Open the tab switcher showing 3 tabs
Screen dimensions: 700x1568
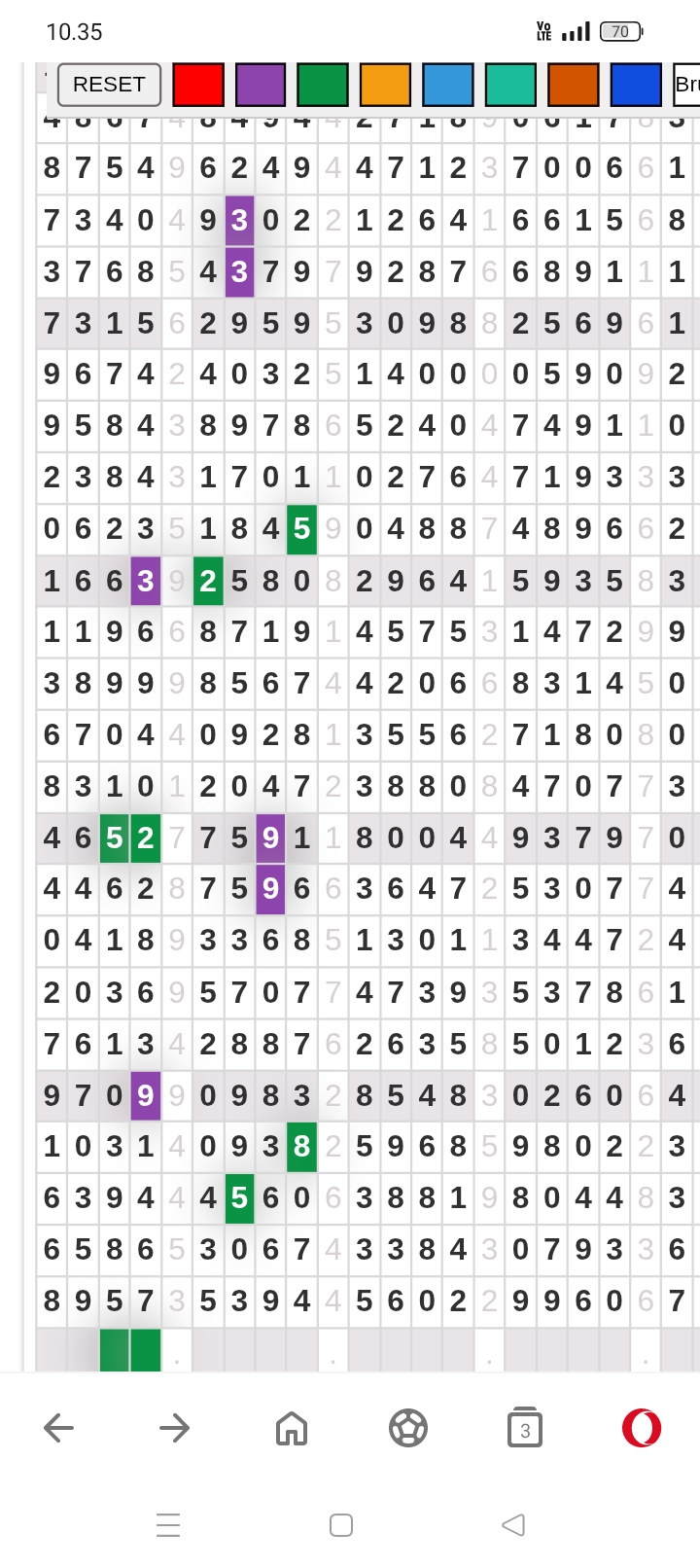point(525,1428)
